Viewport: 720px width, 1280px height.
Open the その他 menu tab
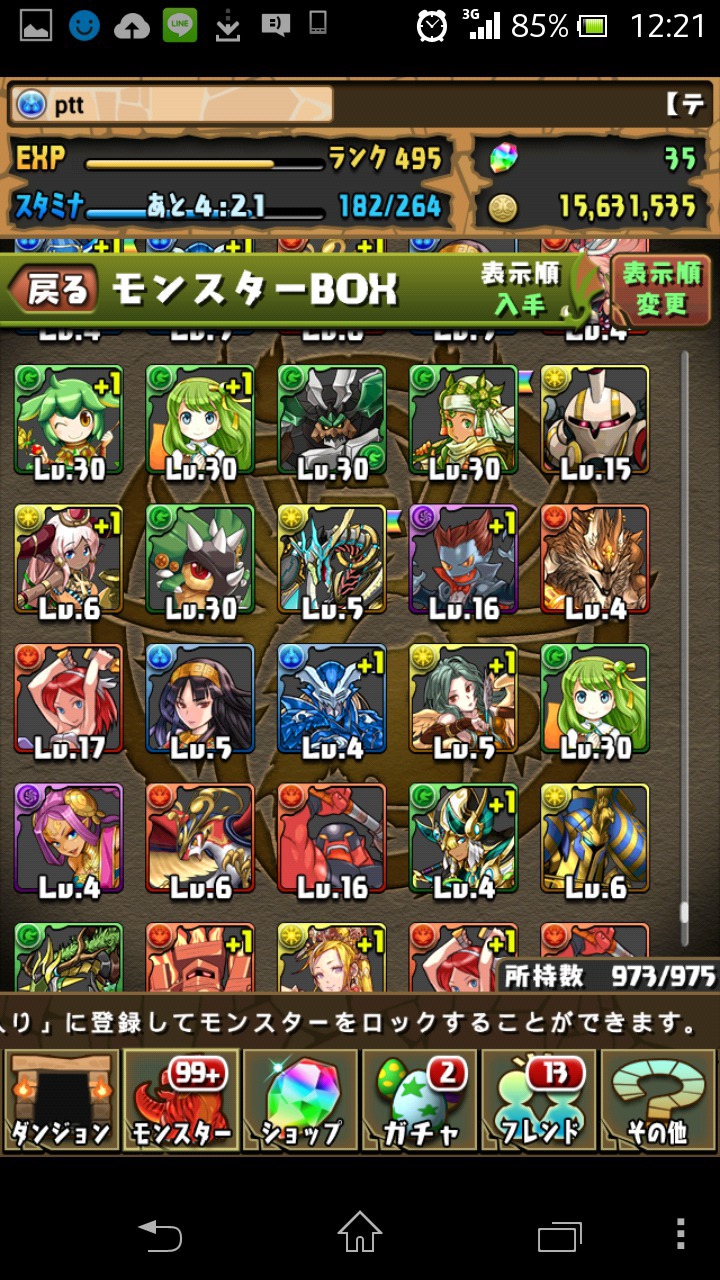click(658, 1102)
